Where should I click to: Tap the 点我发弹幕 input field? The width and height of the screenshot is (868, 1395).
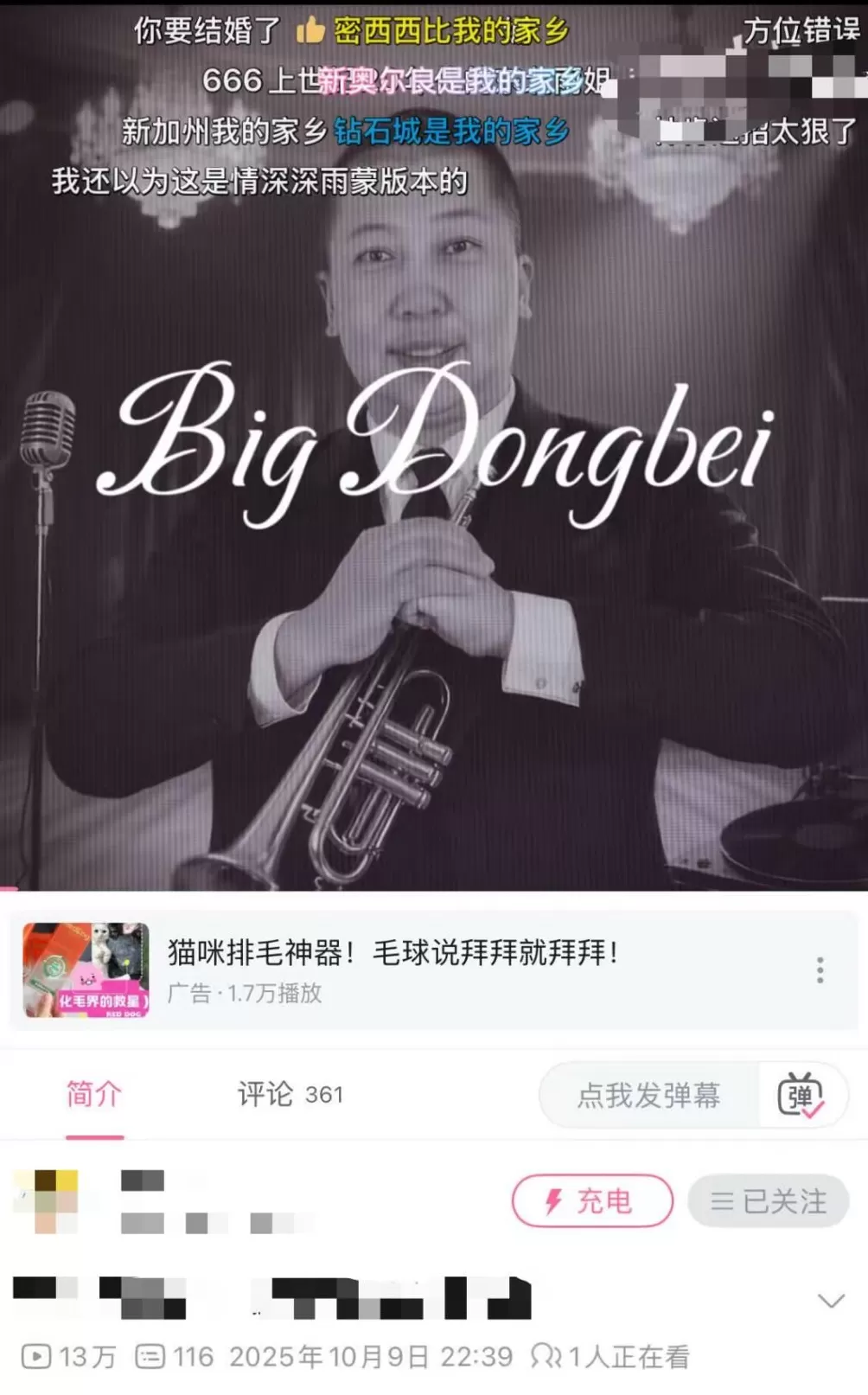[643, 1095]
